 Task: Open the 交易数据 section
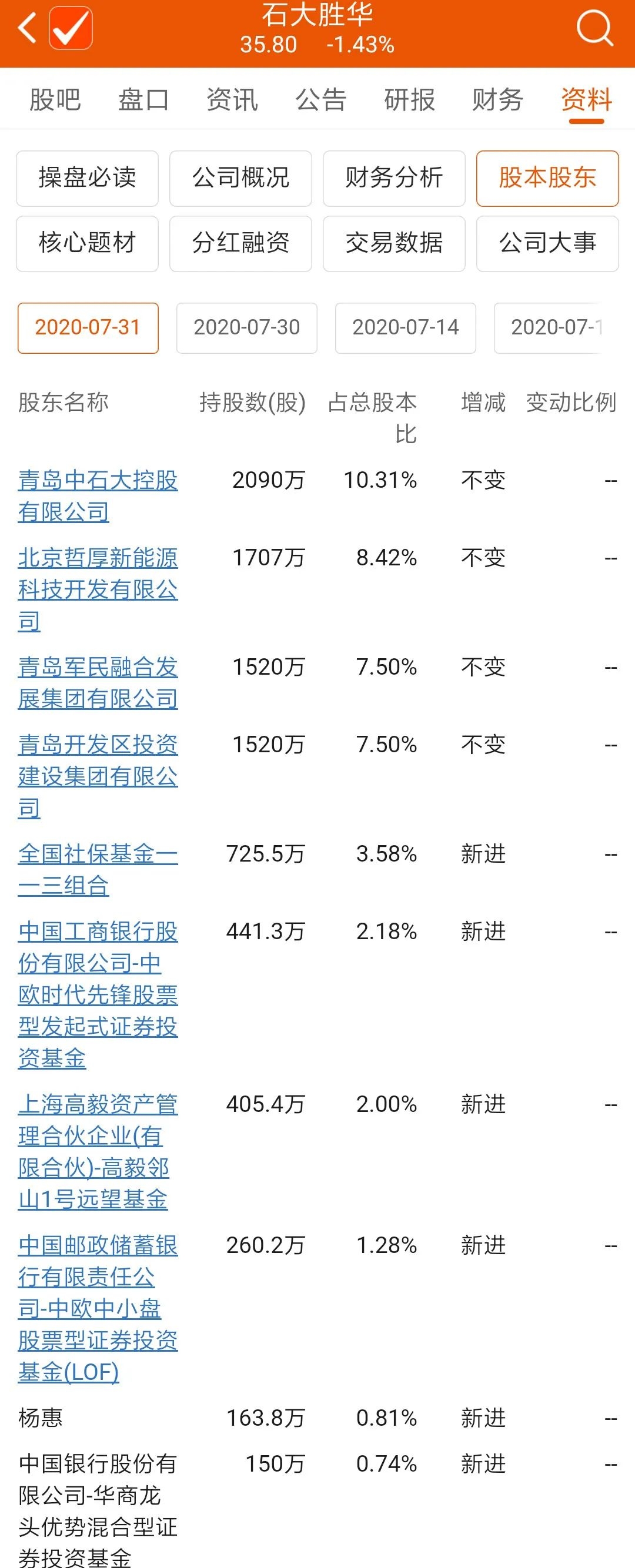(394, 243)
